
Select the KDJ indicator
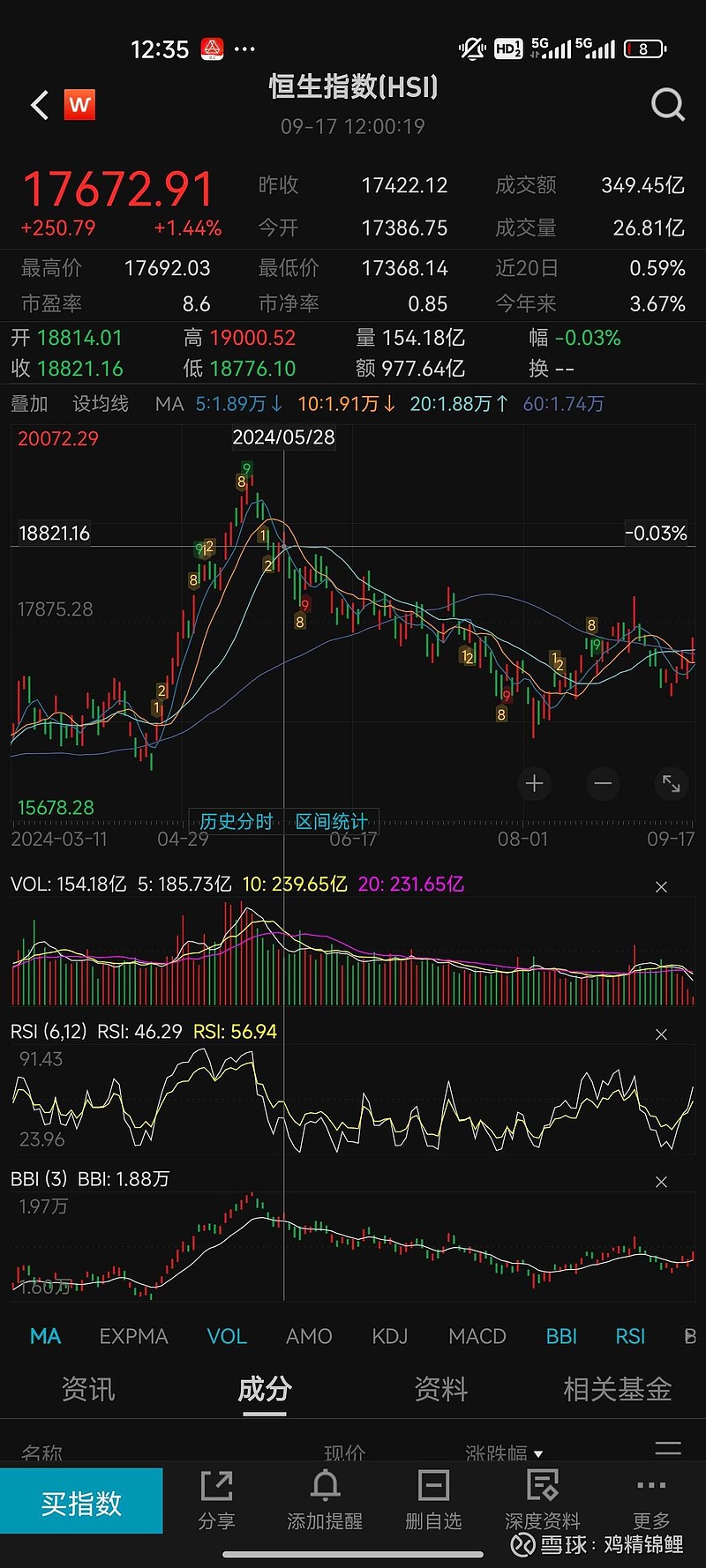click(x=389, y=1336)
